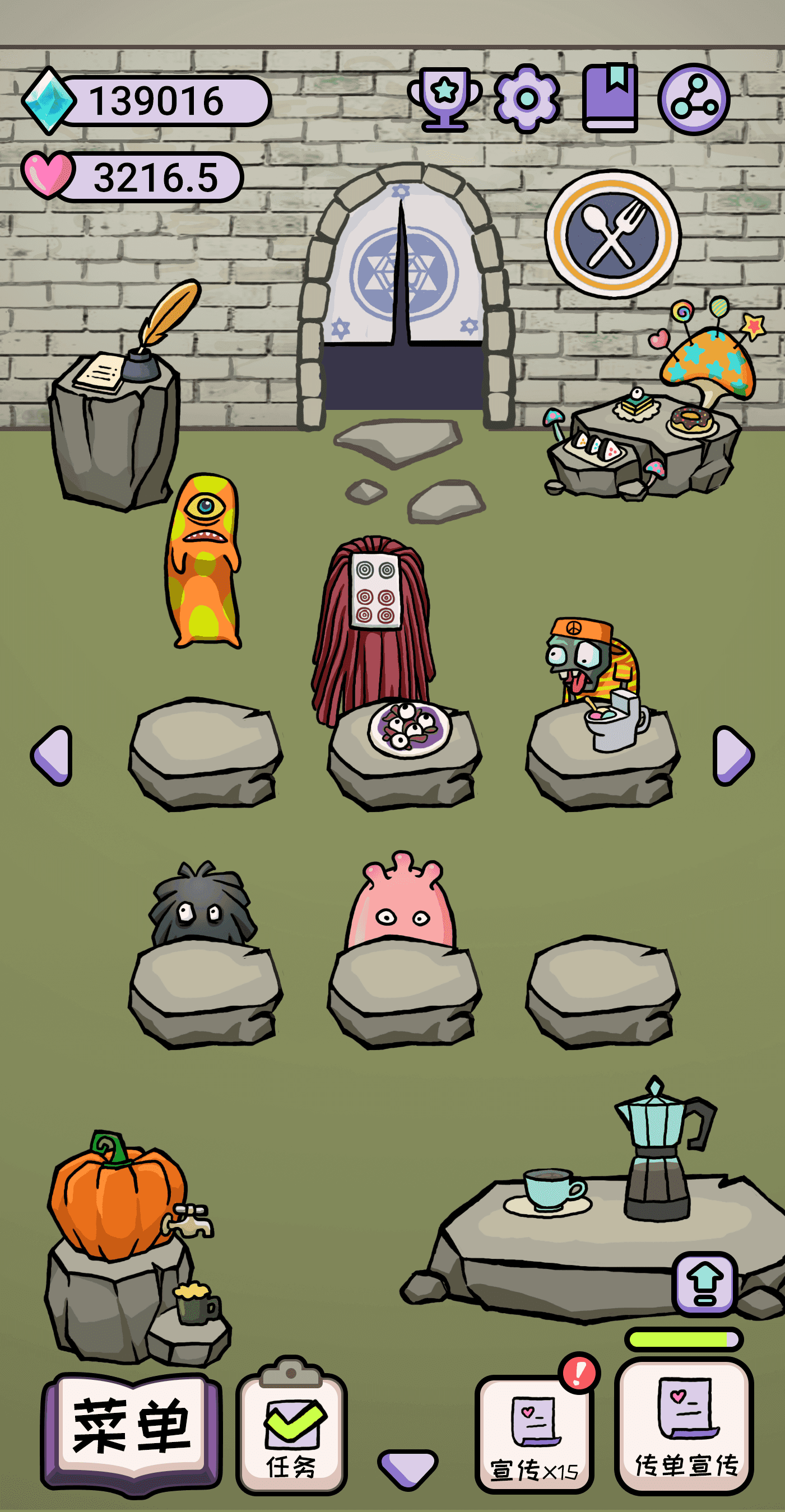Image resolution: width=785 pixels, height=1512 pixels.
Task: Tap the zombie's toilet-bowl dish
Action: coord(614,721)
